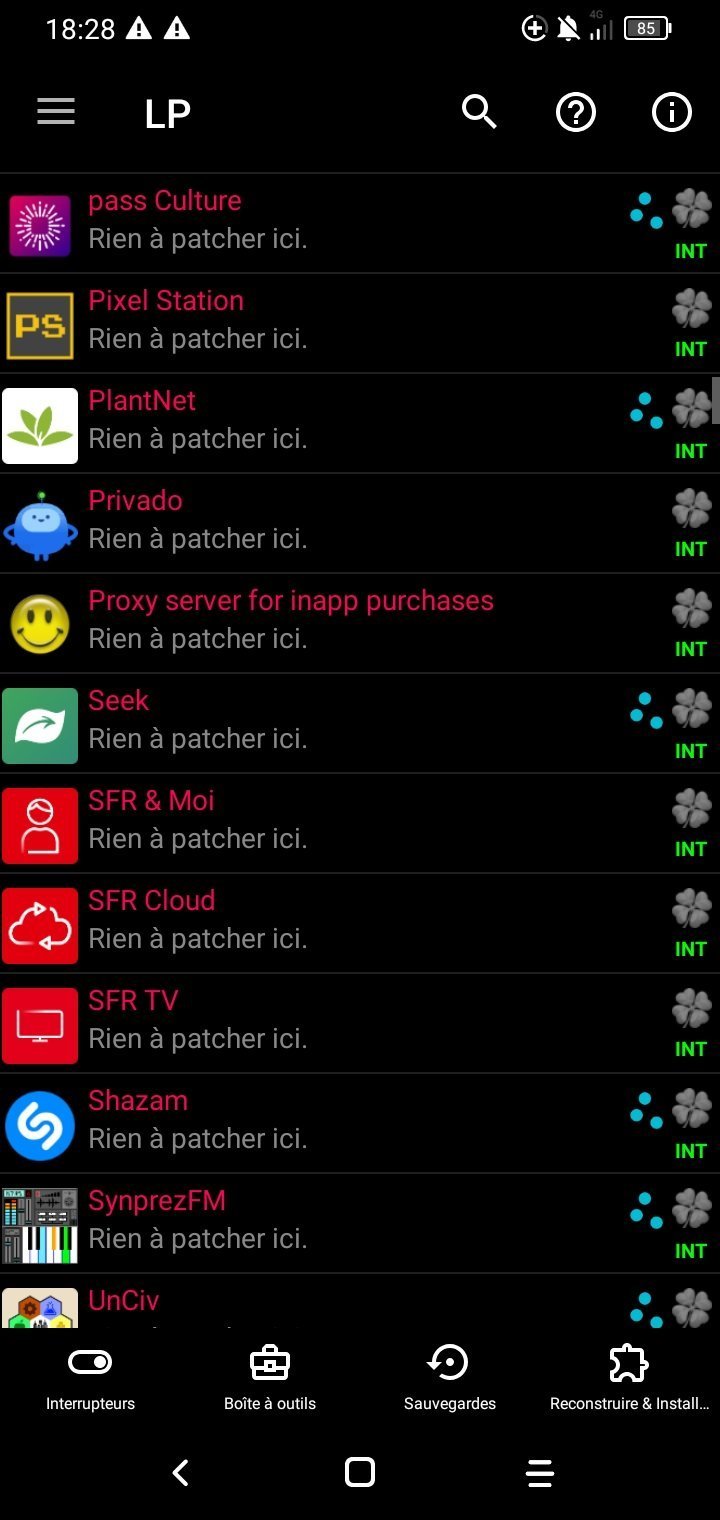The width and height of the screenshot is (720, 1520).
Task: Choose SynprezFM from the list
Action: pos(360,1224)
